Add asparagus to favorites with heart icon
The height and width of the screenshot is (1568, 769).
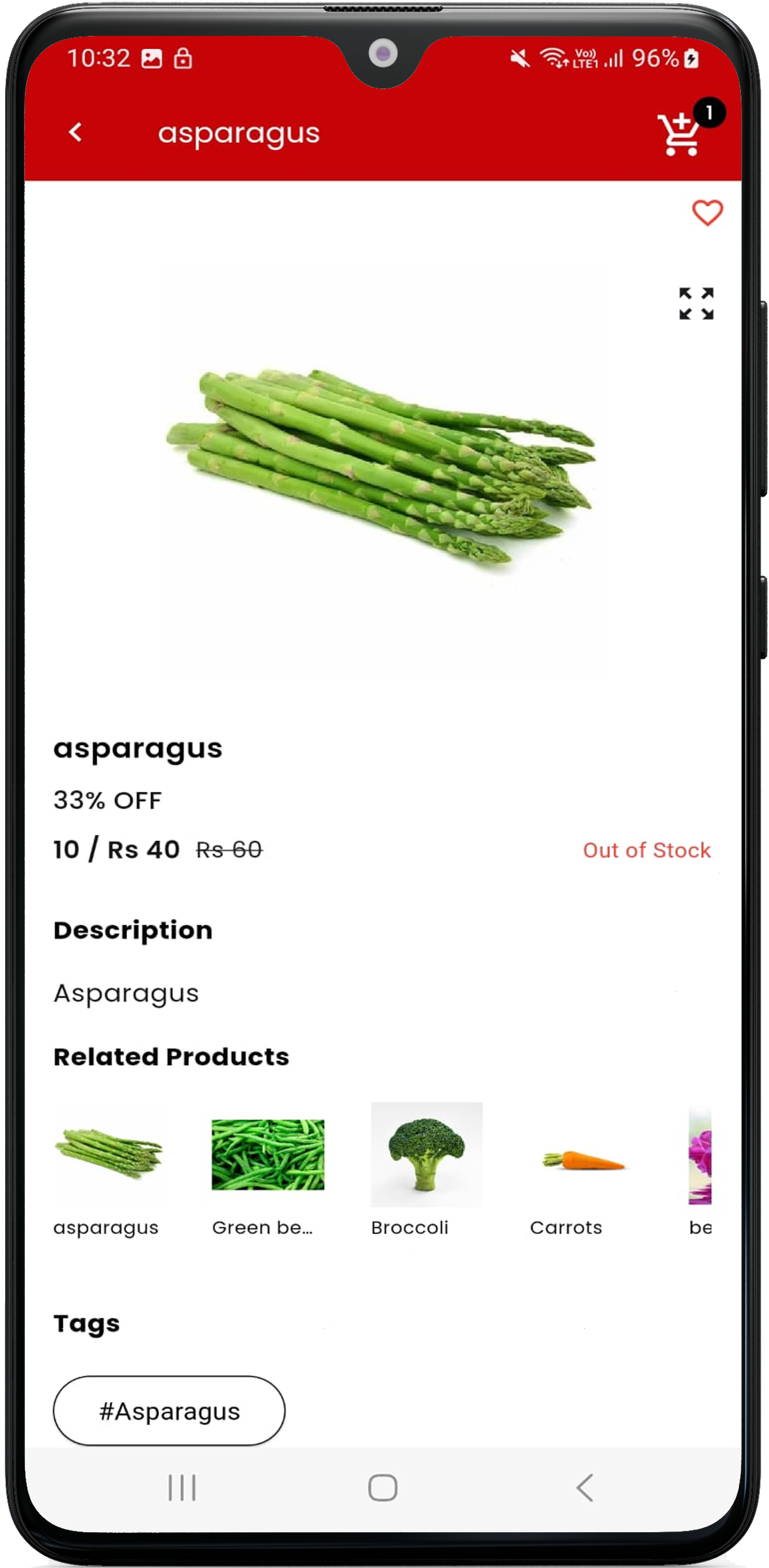[x=707, y=213]
